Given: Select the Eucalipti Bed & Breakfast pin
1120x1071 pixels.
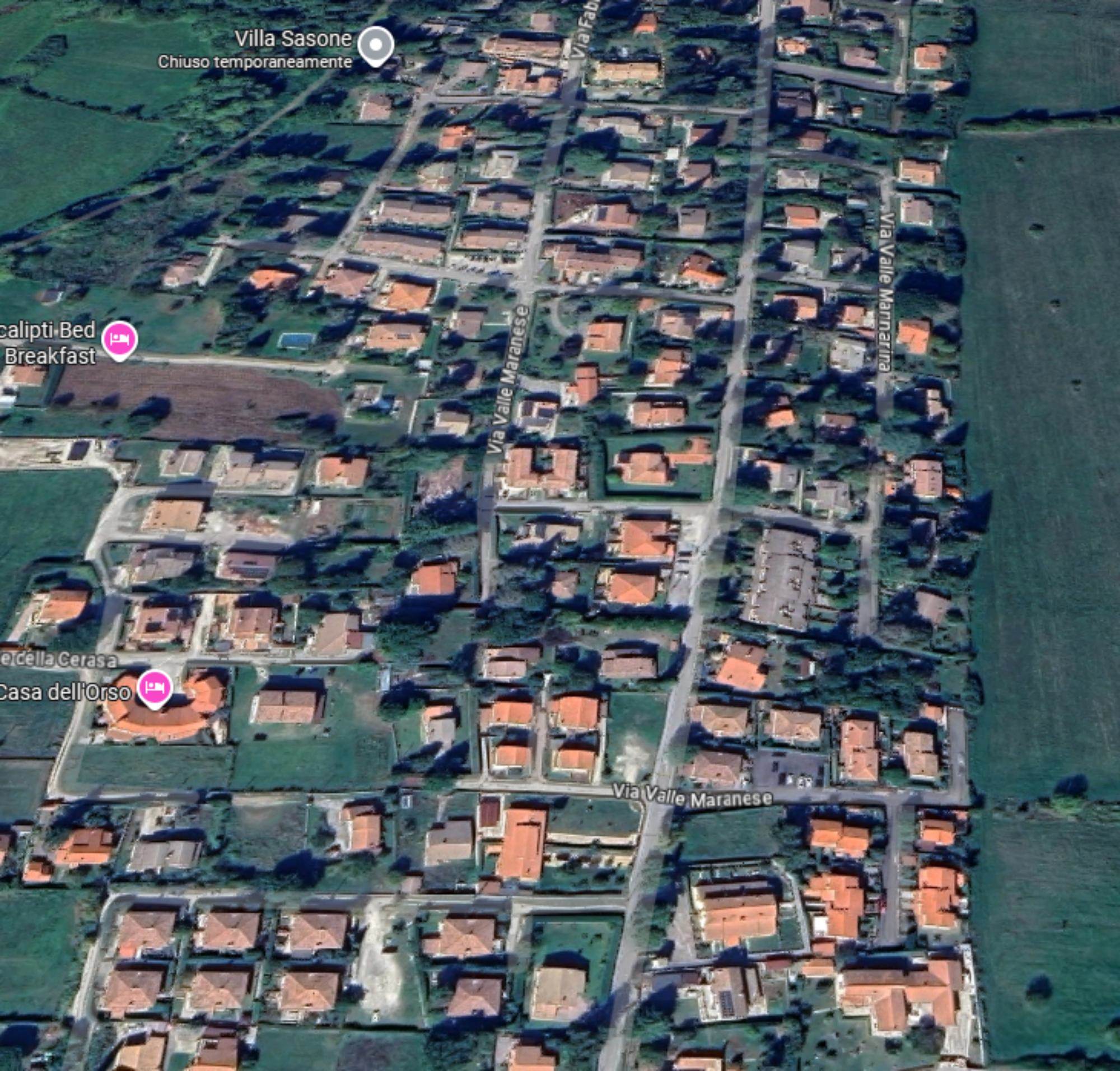Looking at the screenshot, I should [119, 339].
